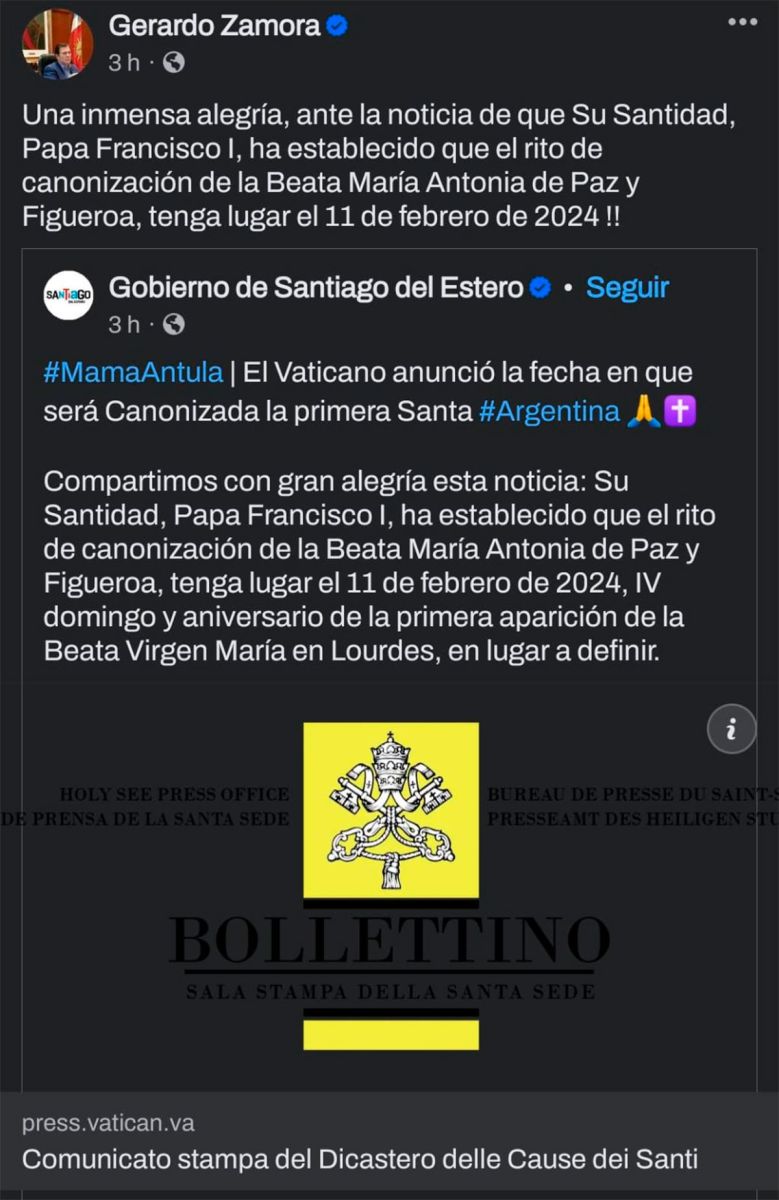
Task: Open Comunicato stampa del Dicastero article link
Action: coord(360,1160)
